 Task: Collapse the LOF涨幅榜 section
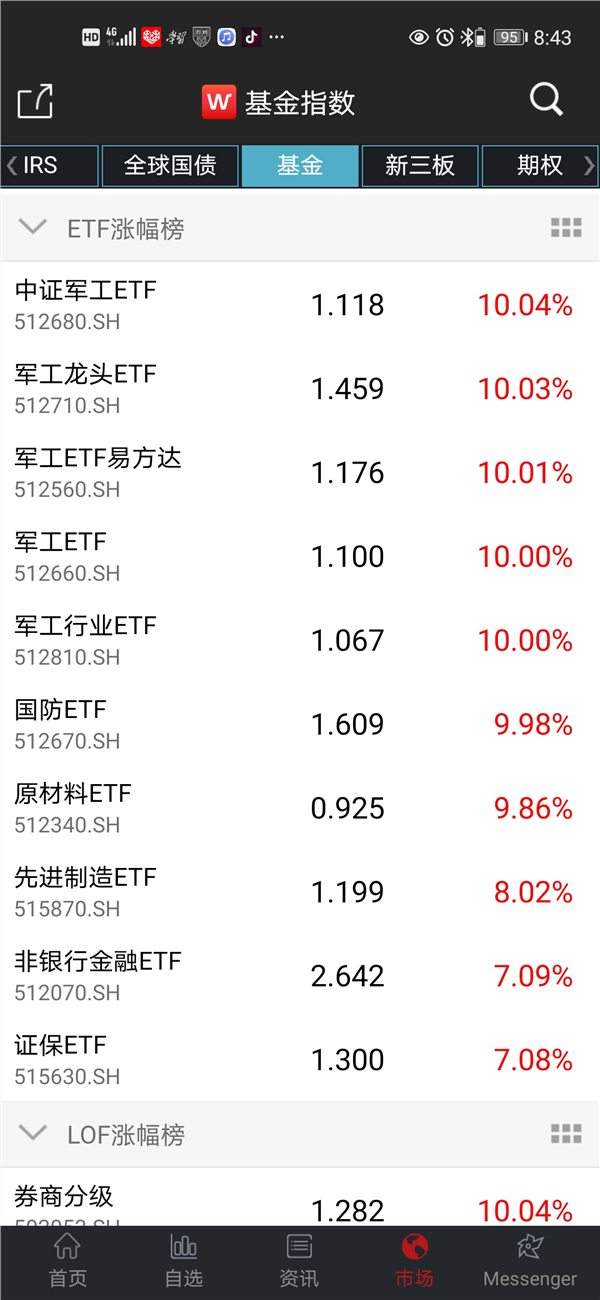pos(33,1134)
